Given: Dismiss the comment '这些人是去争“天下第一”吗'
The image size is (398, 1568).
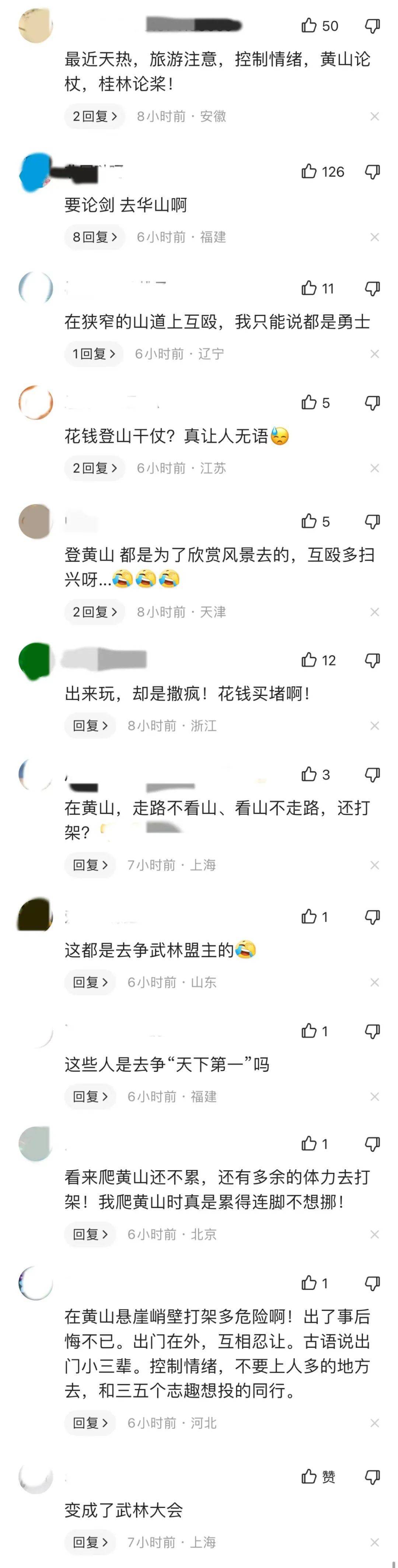Looking at the screenshot, I should tap(375, 1096).
